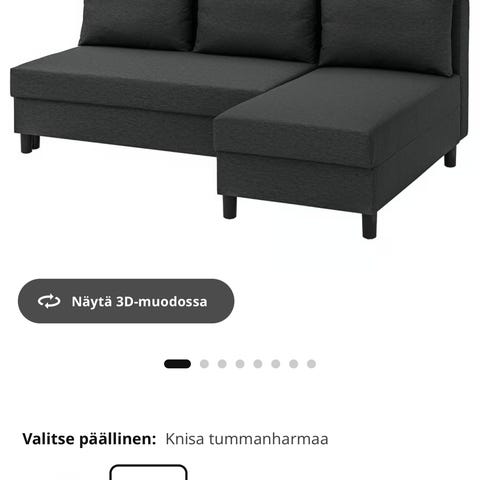
Task: Open the Näytä 3D-muodossa viewer
Action: [x=126, y=301]
